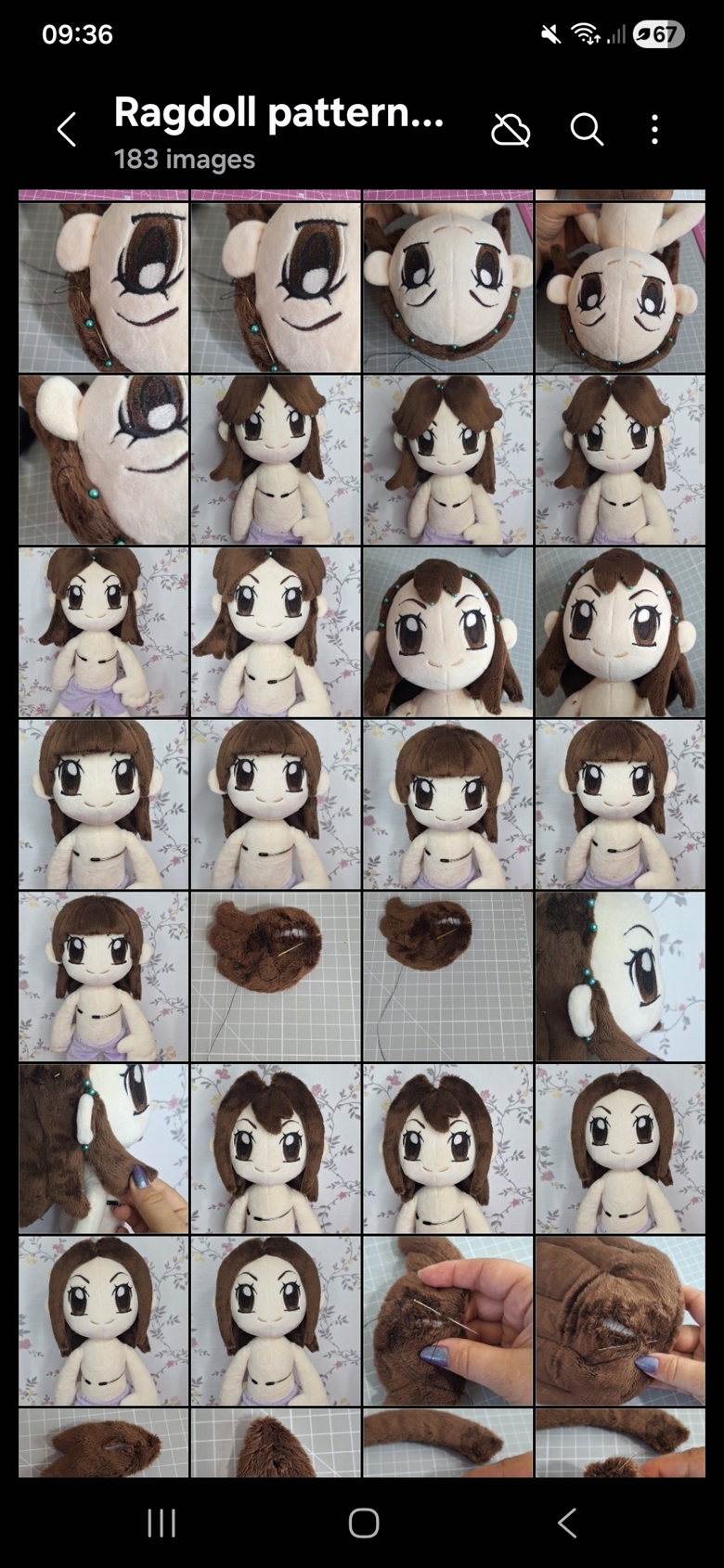Open photo of hand sewing brown fur head
Image resolution: width=724 pixels, height=1568 pixels.
click(x=447, y=1320)
